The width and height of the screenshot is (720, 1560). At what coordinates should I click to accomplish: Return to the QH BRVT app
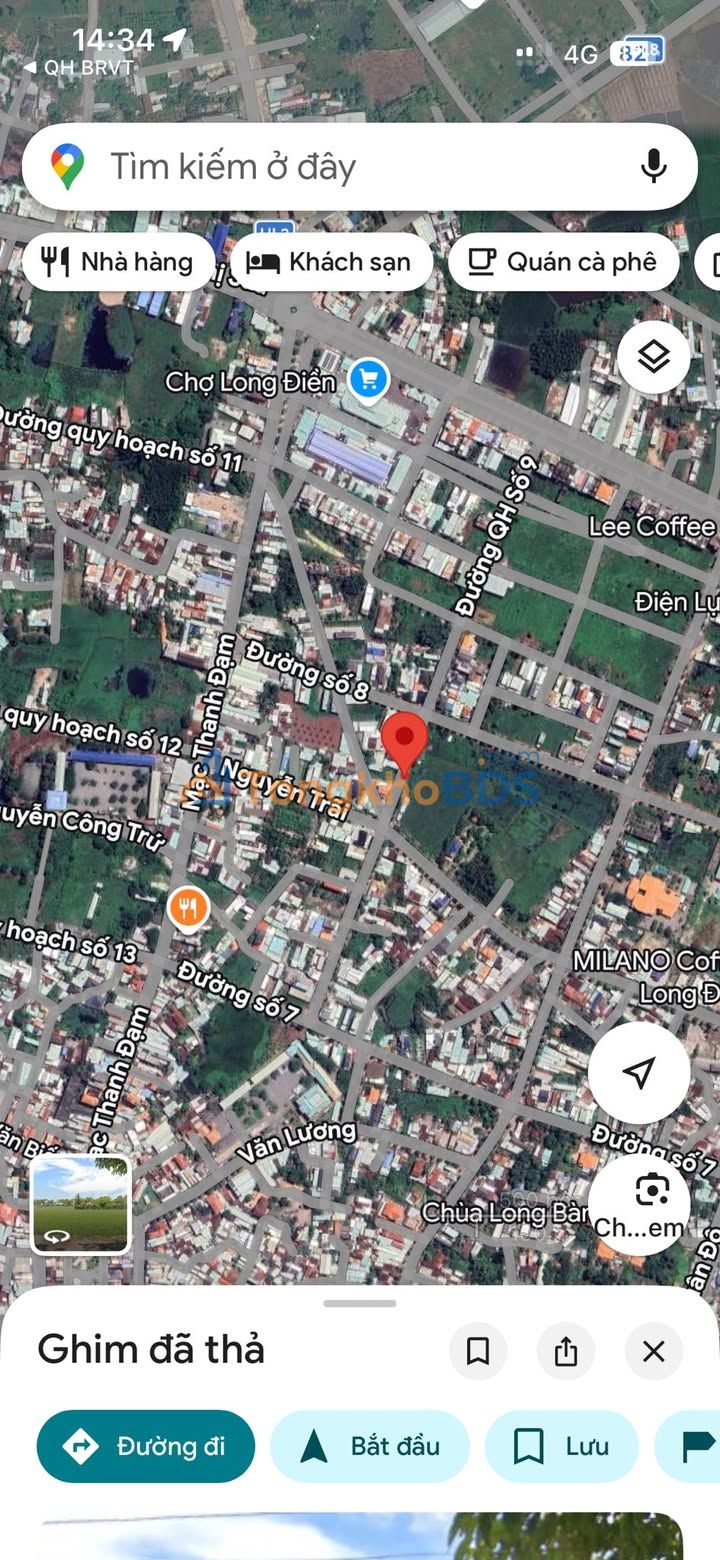78,68
